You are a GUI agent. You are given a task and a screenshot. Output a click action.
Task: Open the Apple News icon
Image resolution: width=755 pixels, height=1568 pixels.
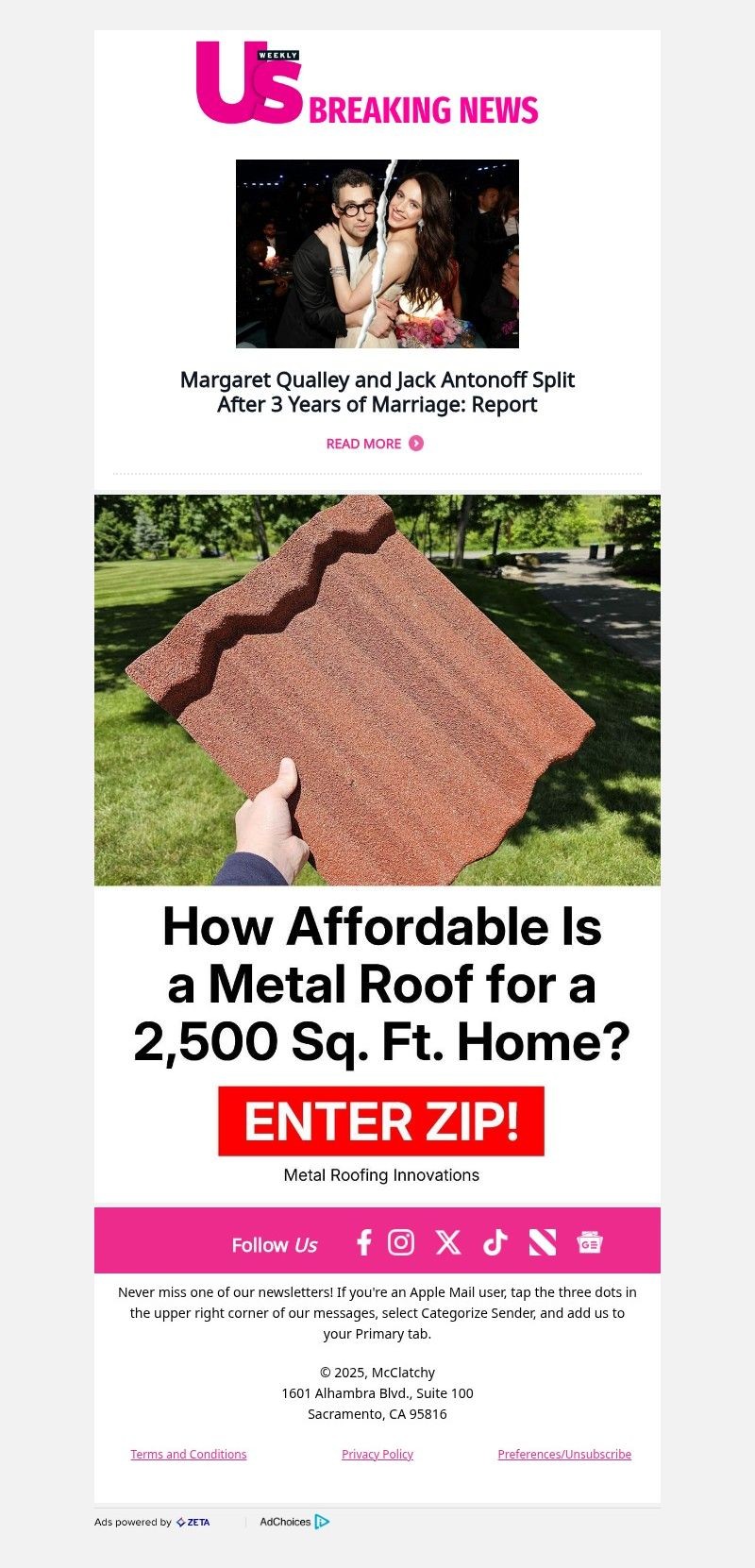tap(543, 1242)
